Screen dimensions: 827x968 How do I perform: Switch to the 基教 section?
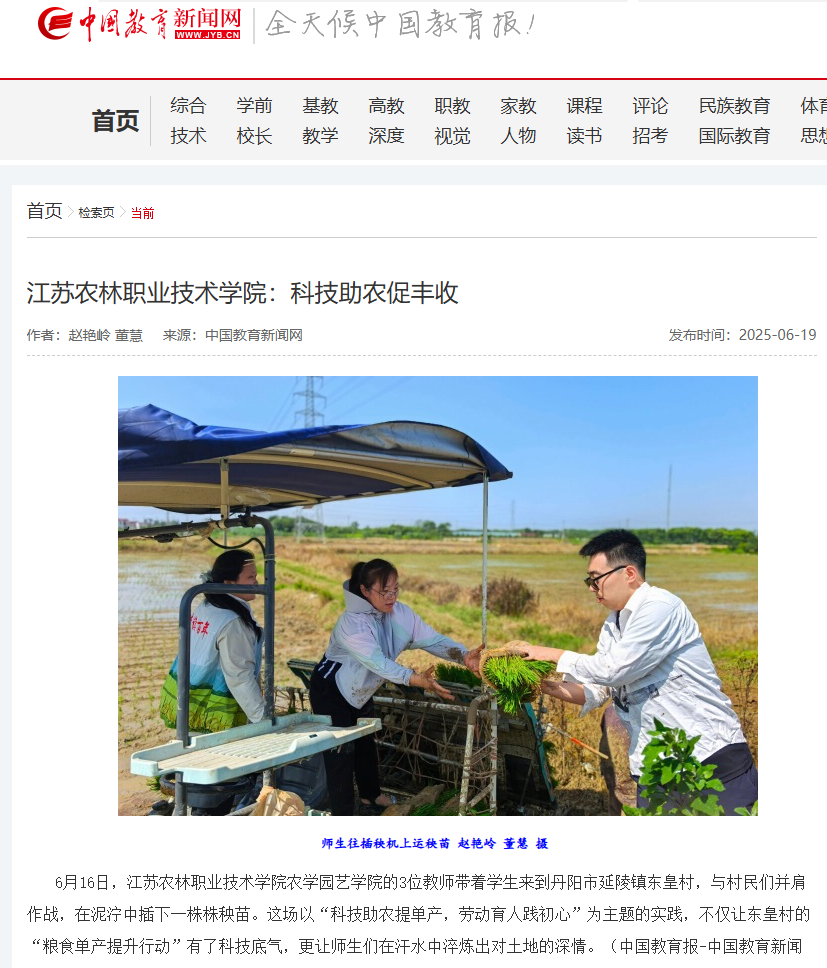click(320, 105)
